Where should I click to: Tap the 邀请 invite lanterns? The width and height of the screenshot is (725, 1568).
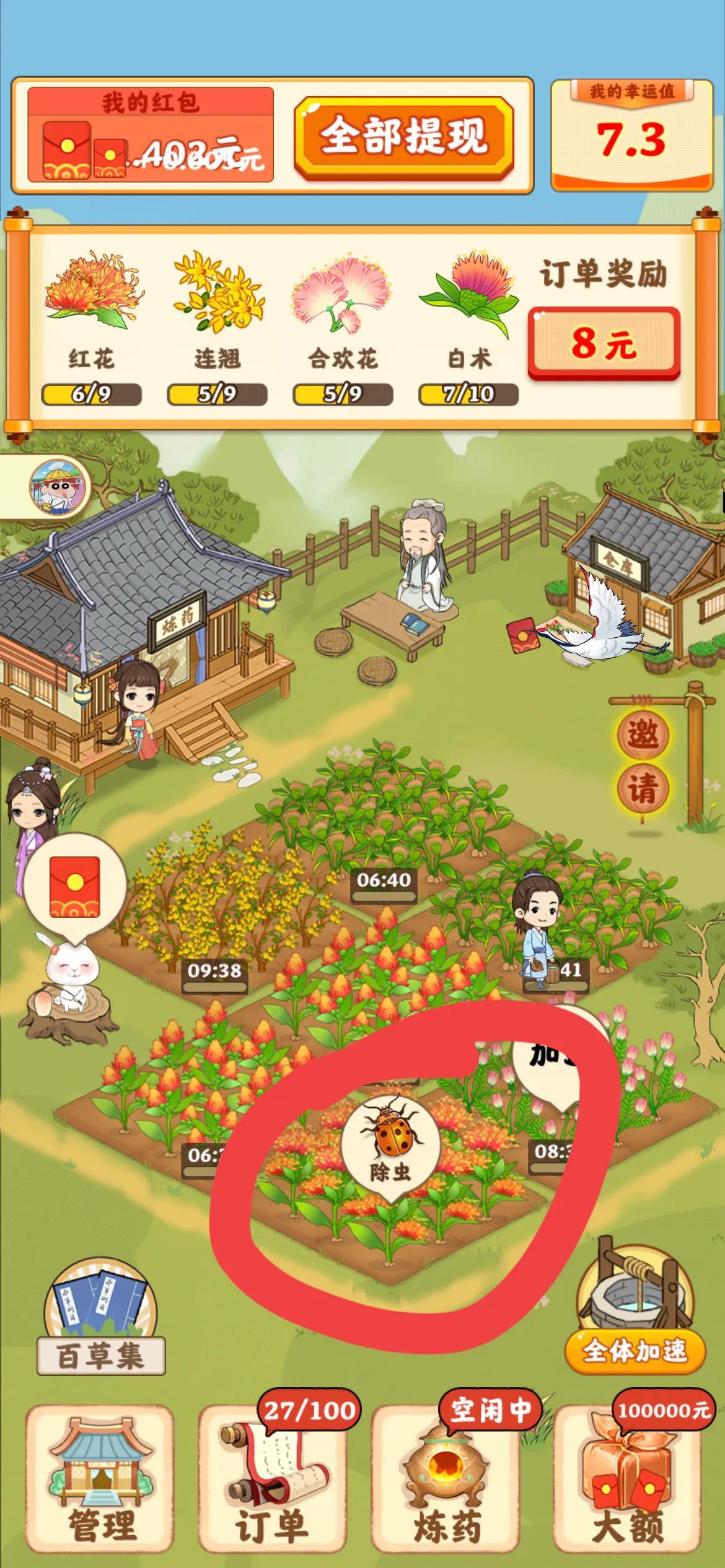[643, 762]
